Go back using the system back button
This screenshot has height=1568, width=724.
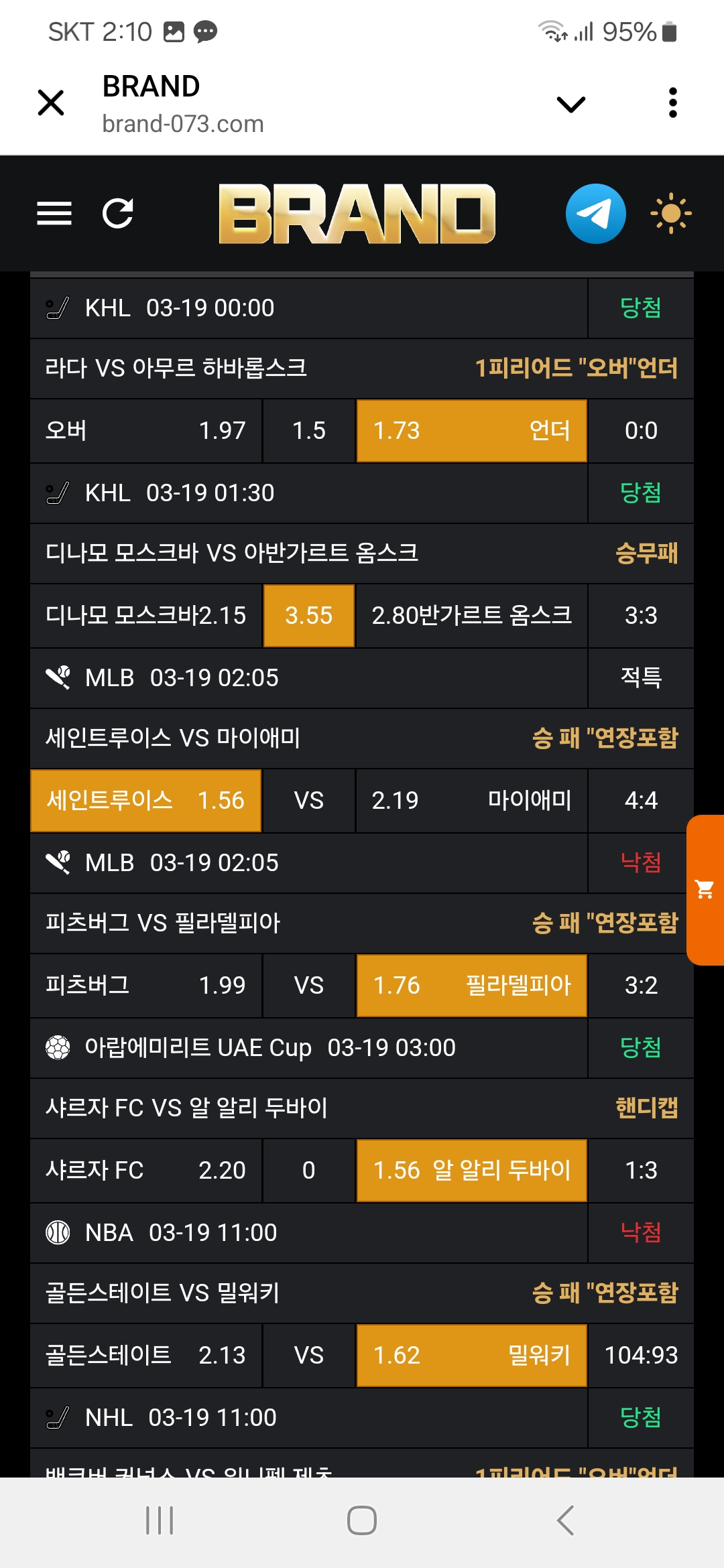(565, 1520)
